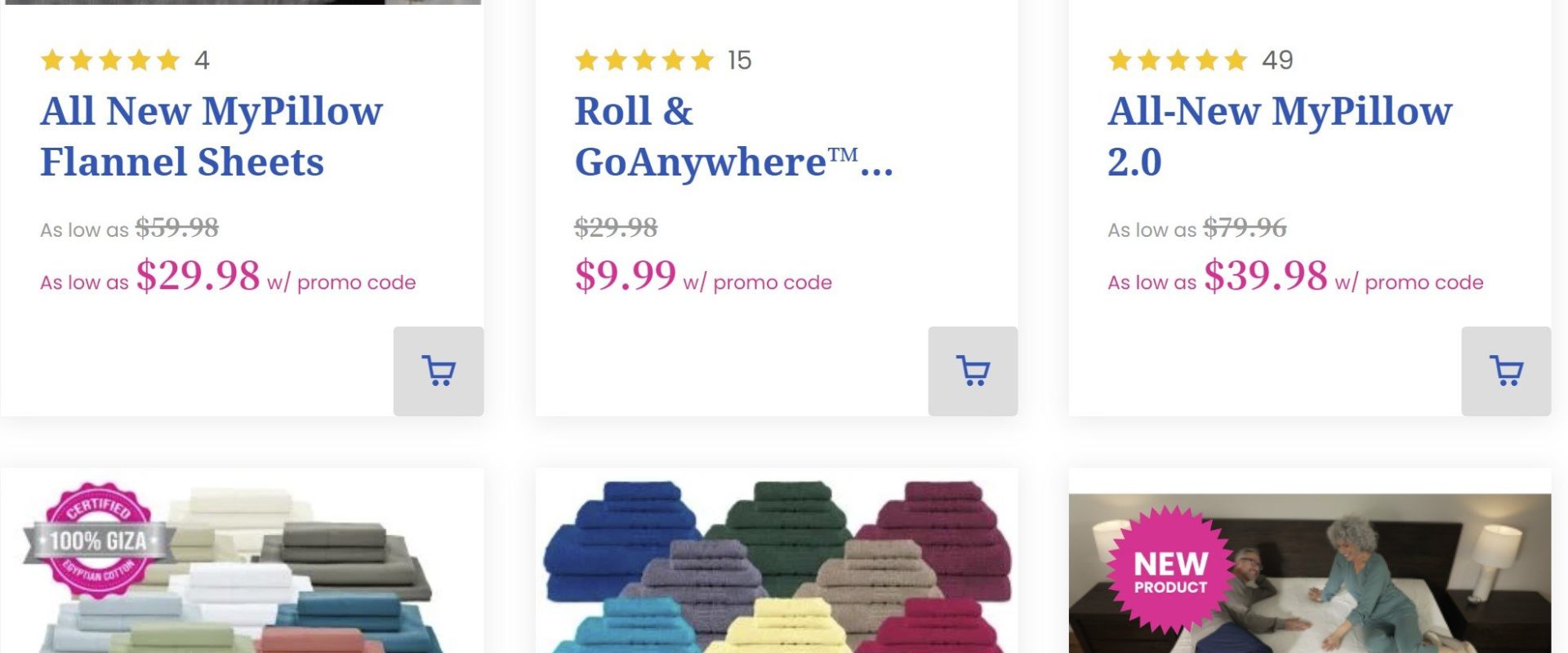Add All New MyPillow Flannel Sheets to cart
1568x653 pixels.
point(439,371)
